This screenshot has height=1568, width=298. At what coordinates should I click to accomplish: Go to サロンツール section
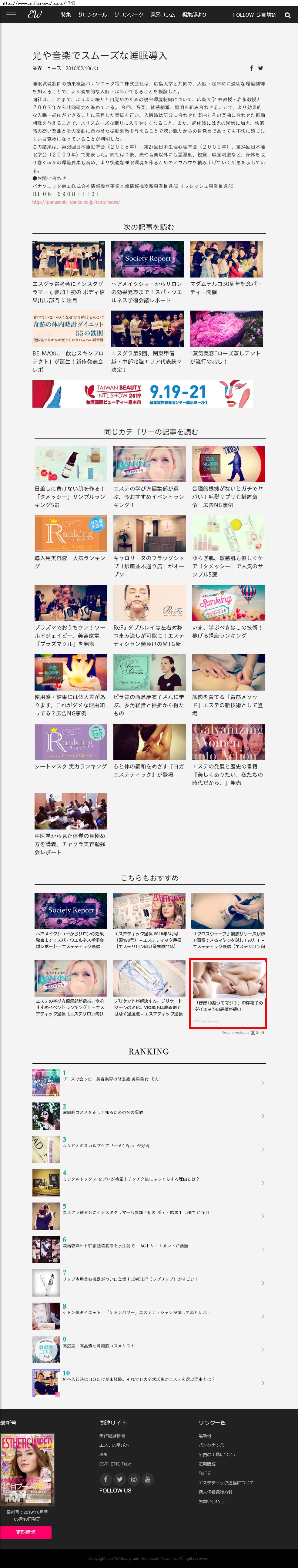pos(92,15)
